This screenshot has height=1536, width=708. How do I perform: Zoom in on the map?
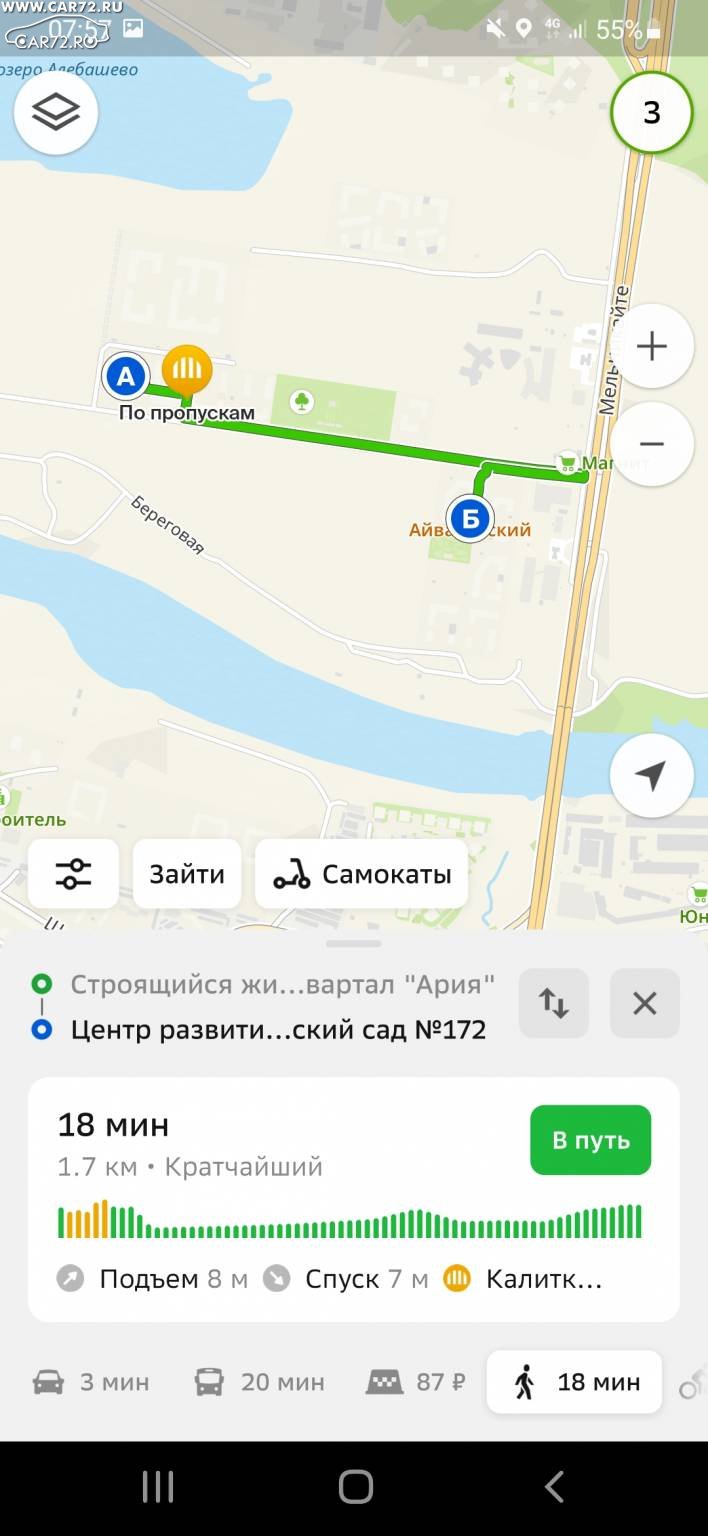(x=651, y=346)
